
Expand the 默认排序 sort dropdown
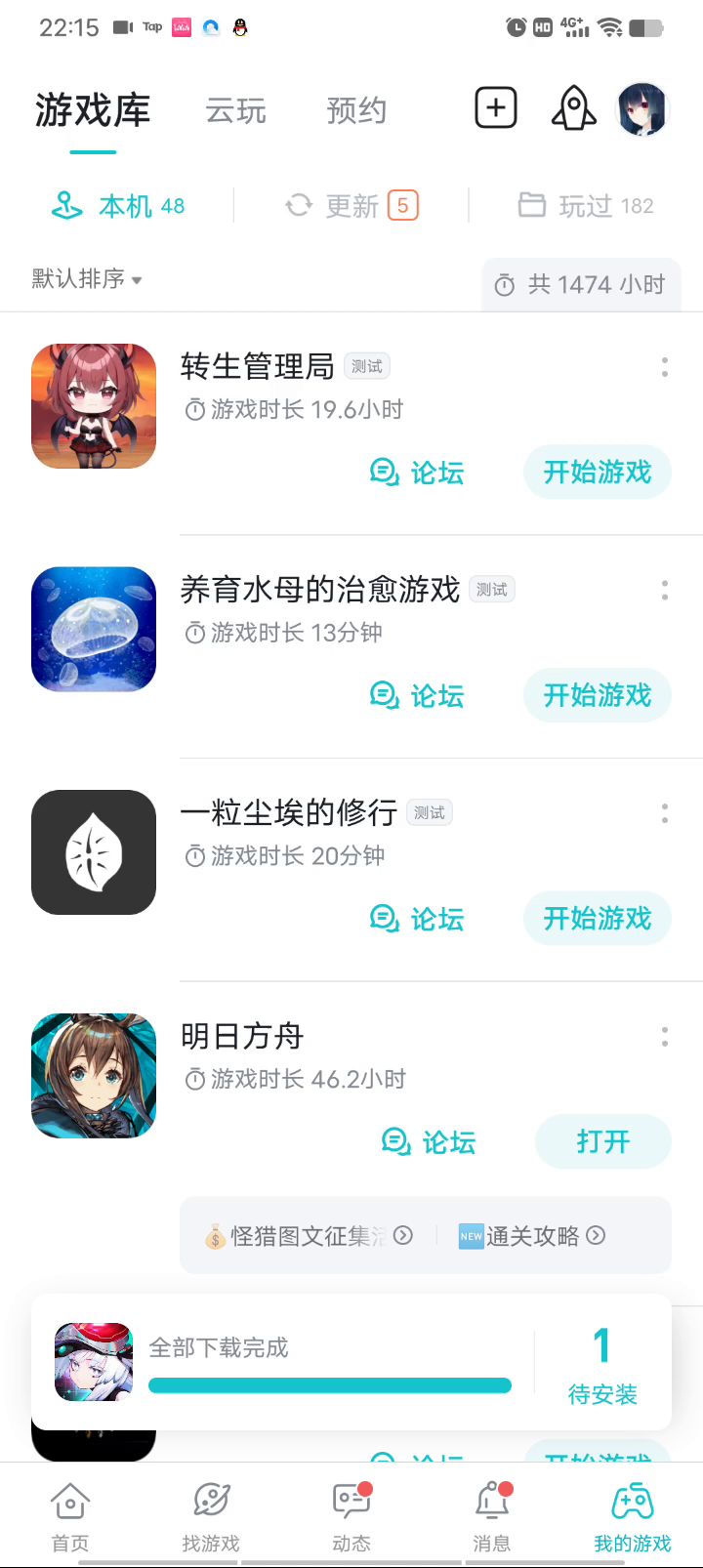(x=88, y=279)
